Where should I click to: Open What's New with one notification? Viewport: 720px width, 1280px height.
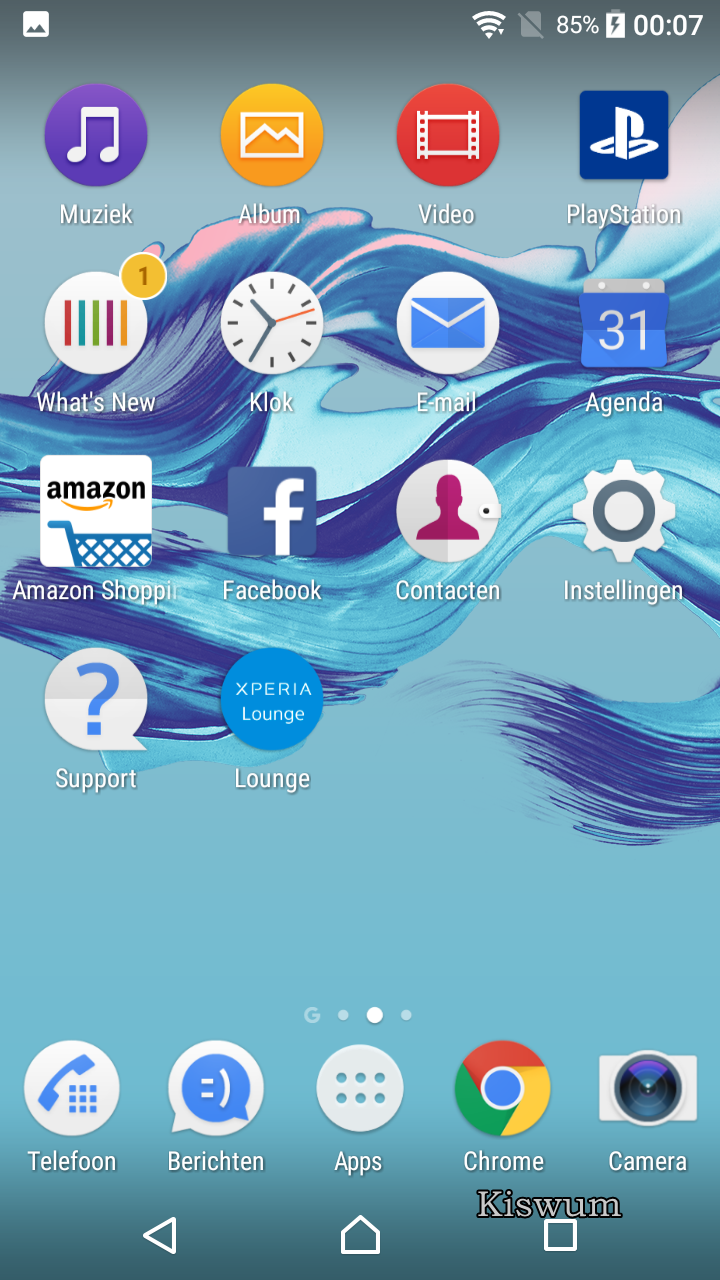click(x=96, y=324)
